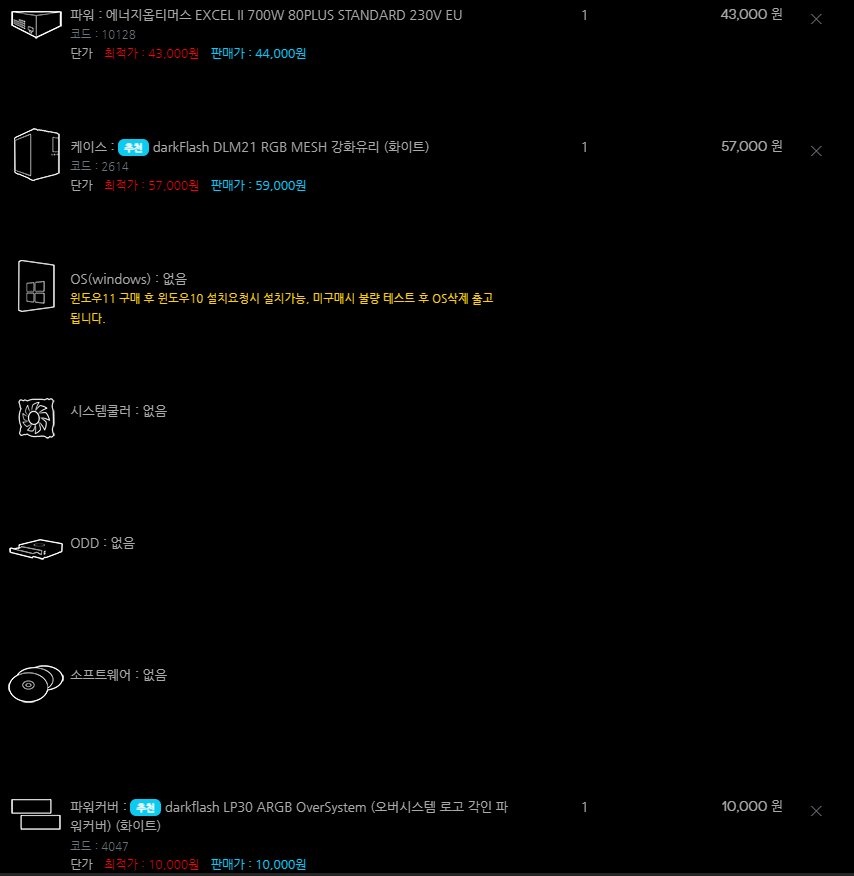854x876 pixels.
Task: Open the 파워커버 darkflash LP30 row
Action: pyautogui.click(x=290, y=807)
